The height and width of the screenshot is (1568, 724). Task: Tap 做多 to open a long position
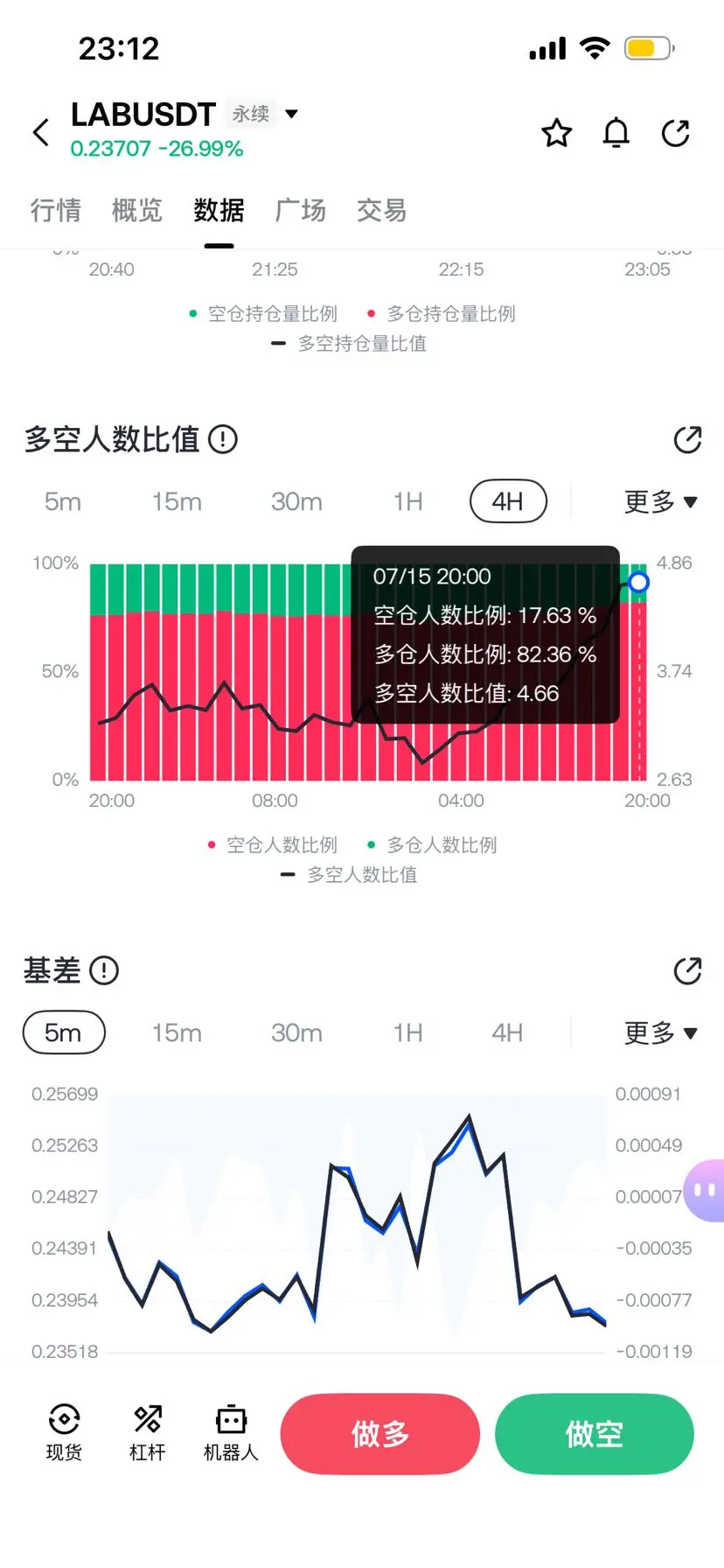click(380, 1434)
